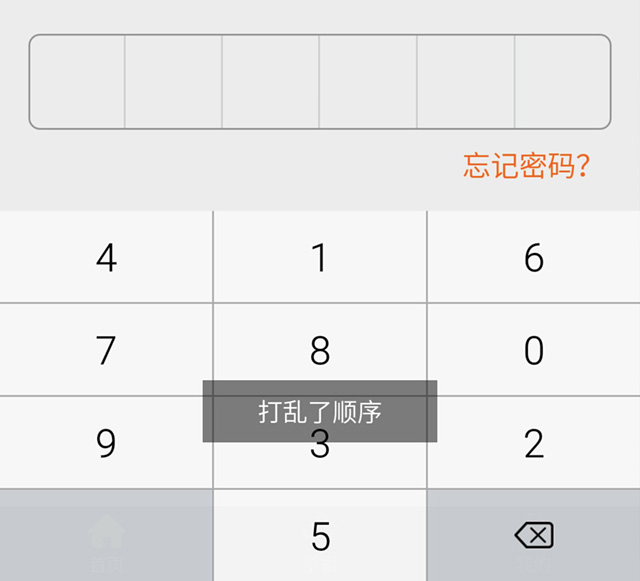Enter digit 1 on the keypad

click(x=320, y=257)
